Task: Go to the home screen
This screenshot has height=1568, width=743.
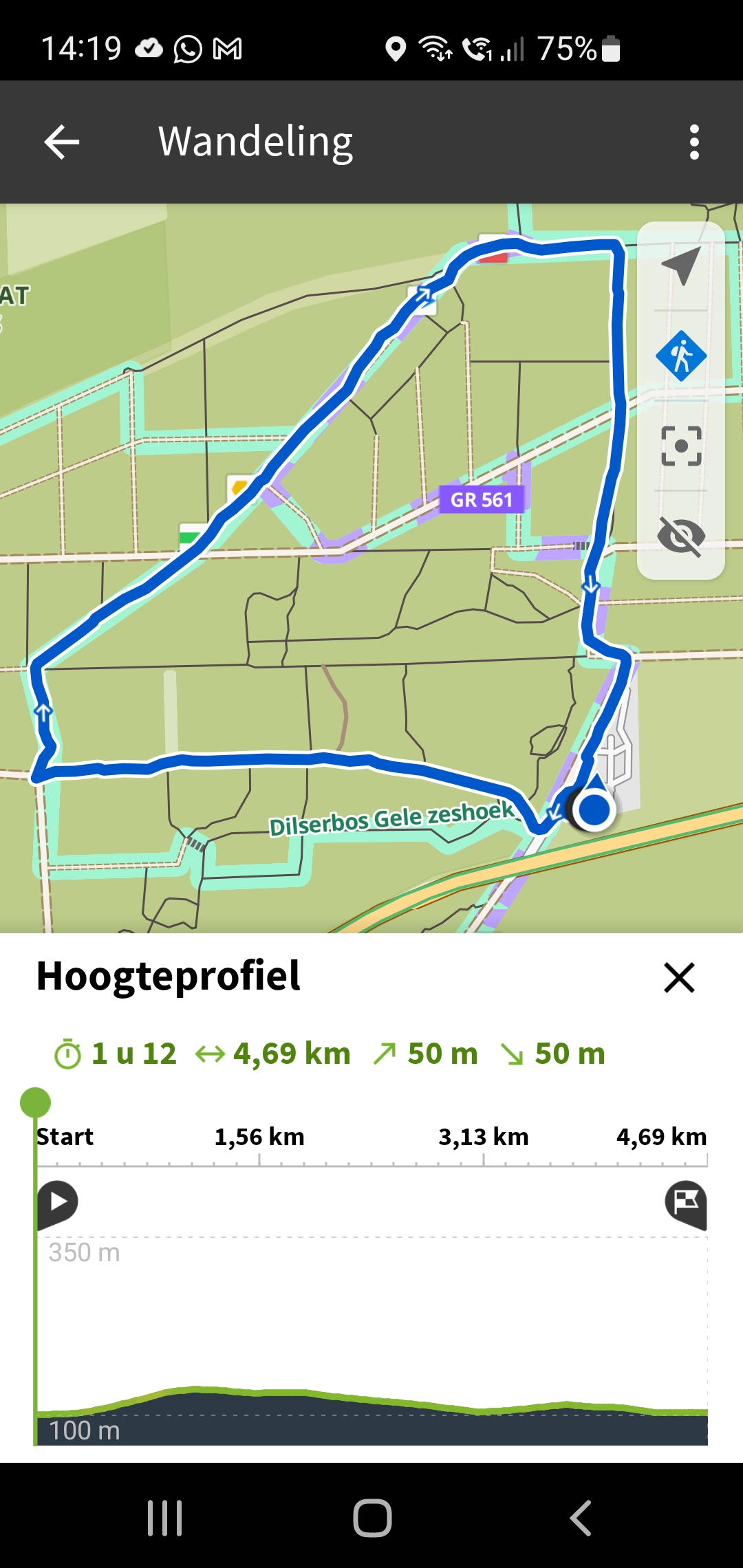Action: (372, 1518)
